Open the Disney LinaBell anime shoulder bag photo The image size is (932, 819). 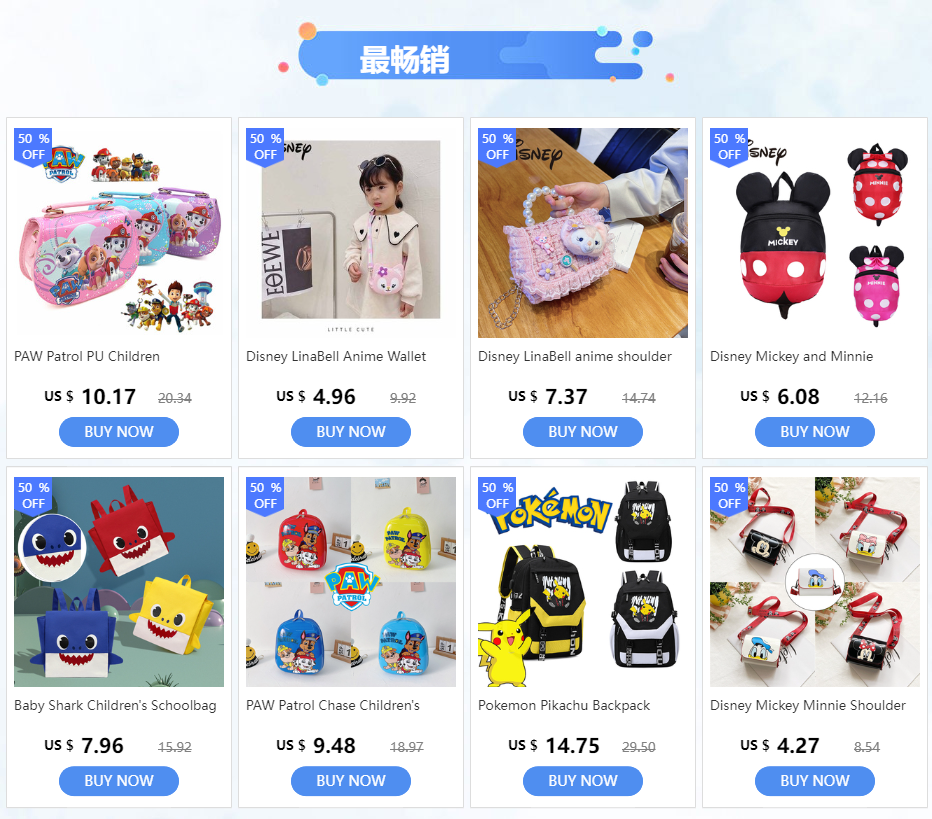click(x=583, y=235)
